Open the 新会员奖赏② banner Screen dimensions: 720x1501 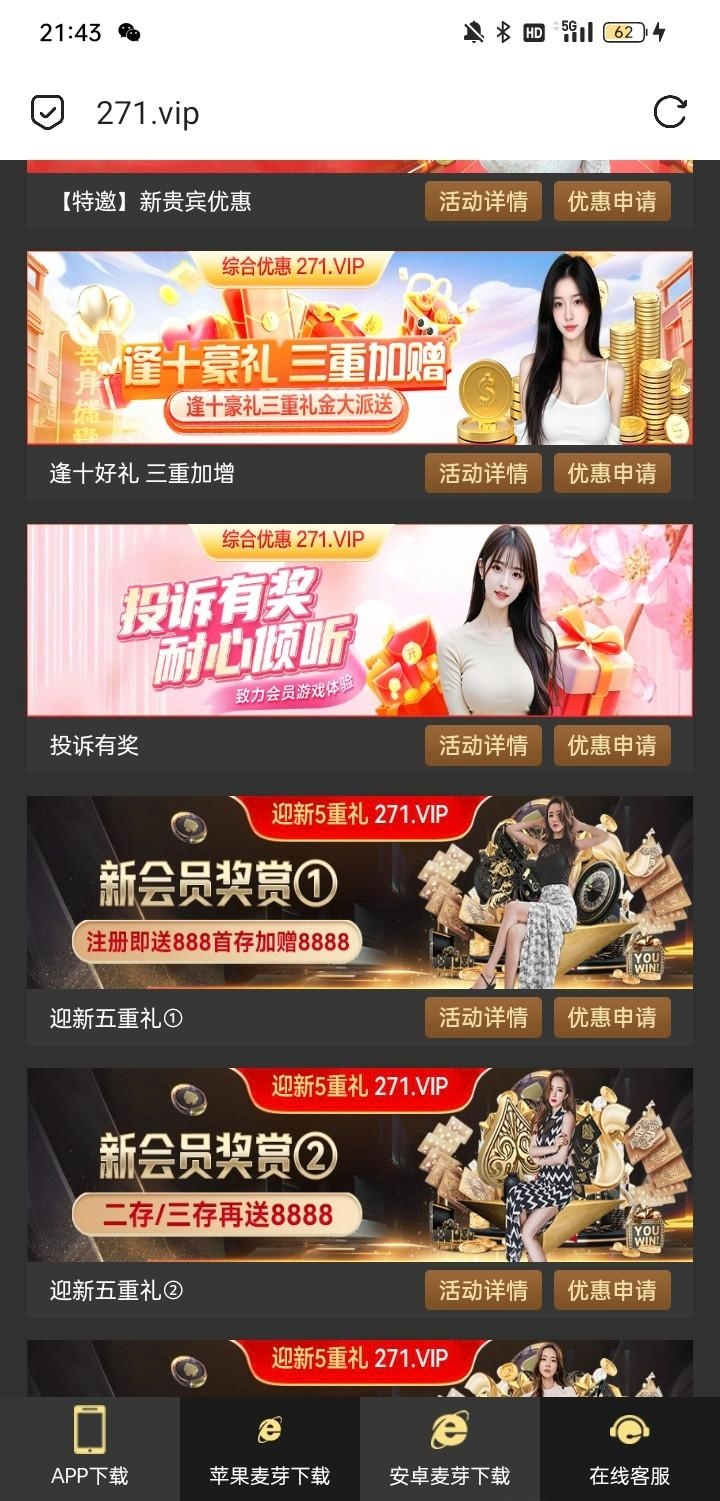tap(359, 1164)
